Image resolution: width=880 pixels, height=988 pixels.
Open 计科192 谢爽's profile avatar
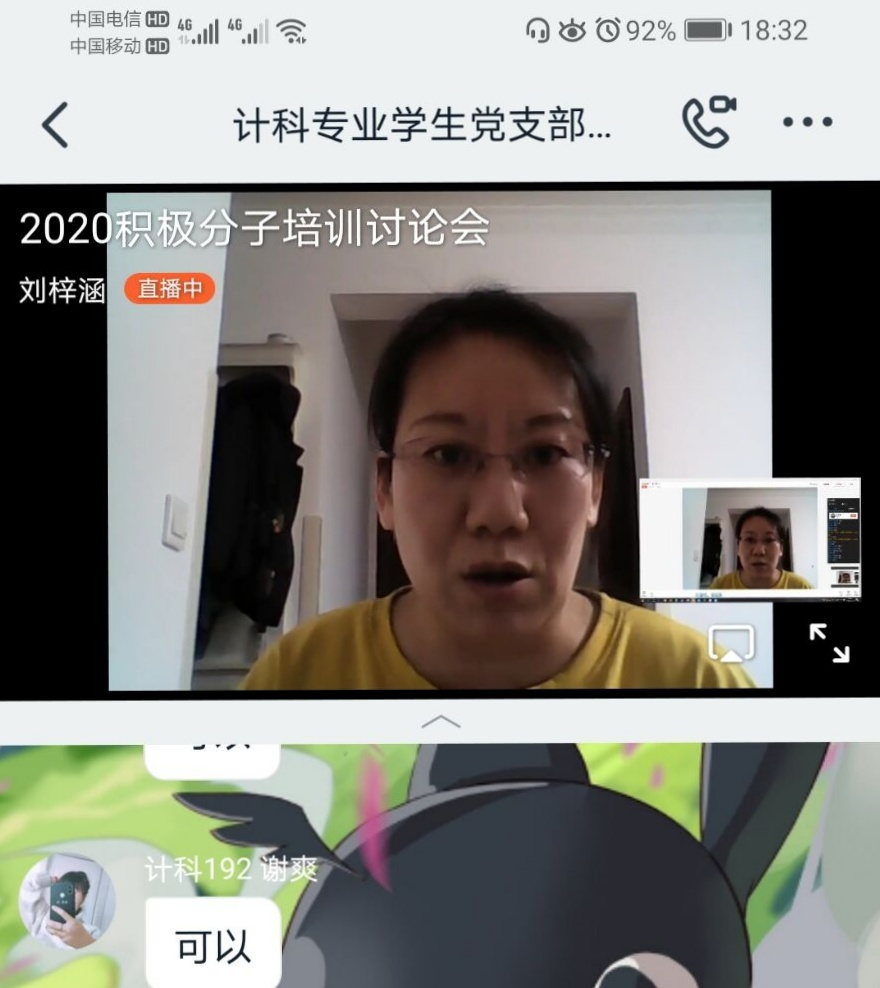[x=67, y=900]
